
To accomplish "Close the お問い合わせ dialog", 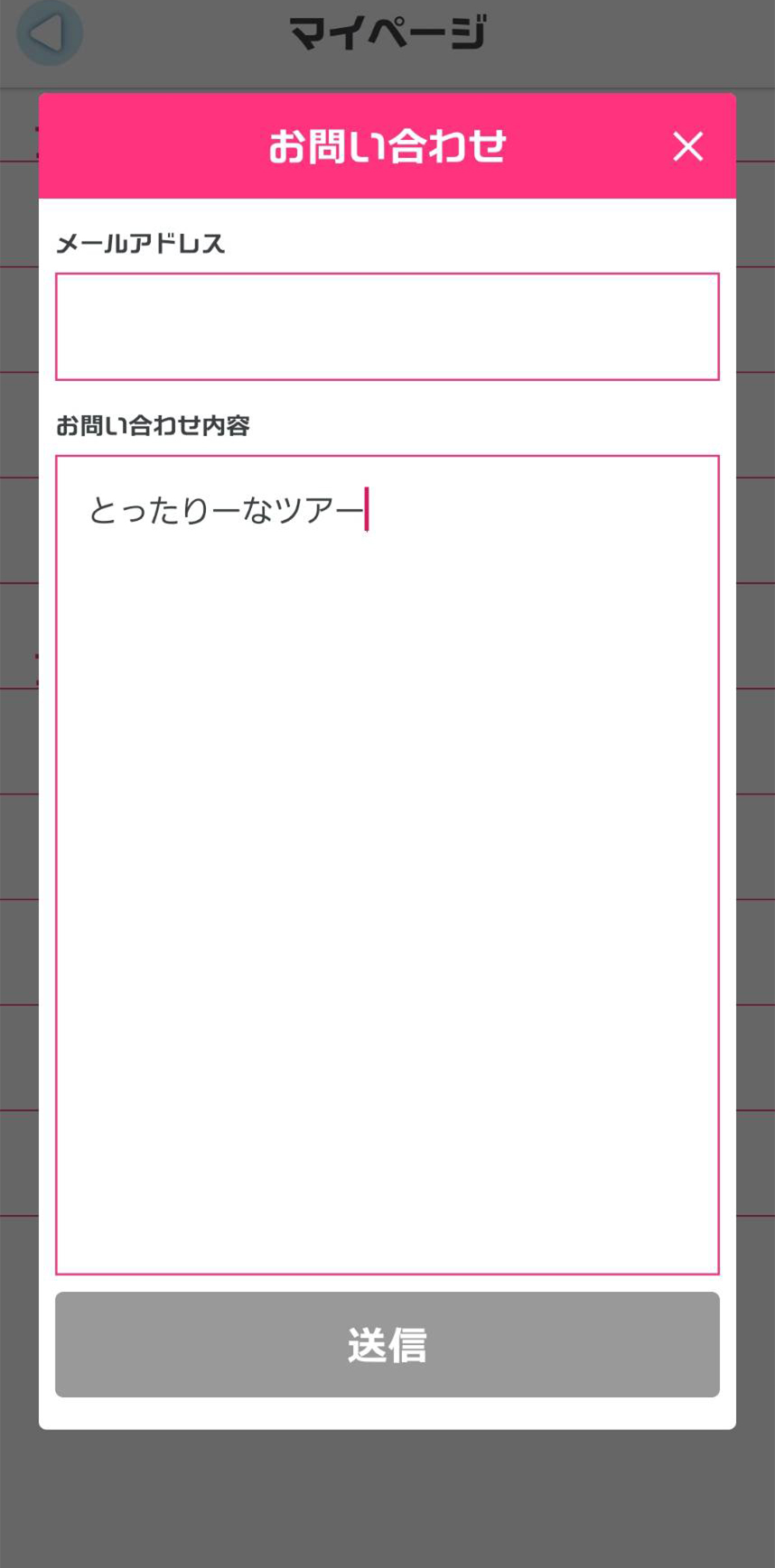I will [x=687, y=146].
